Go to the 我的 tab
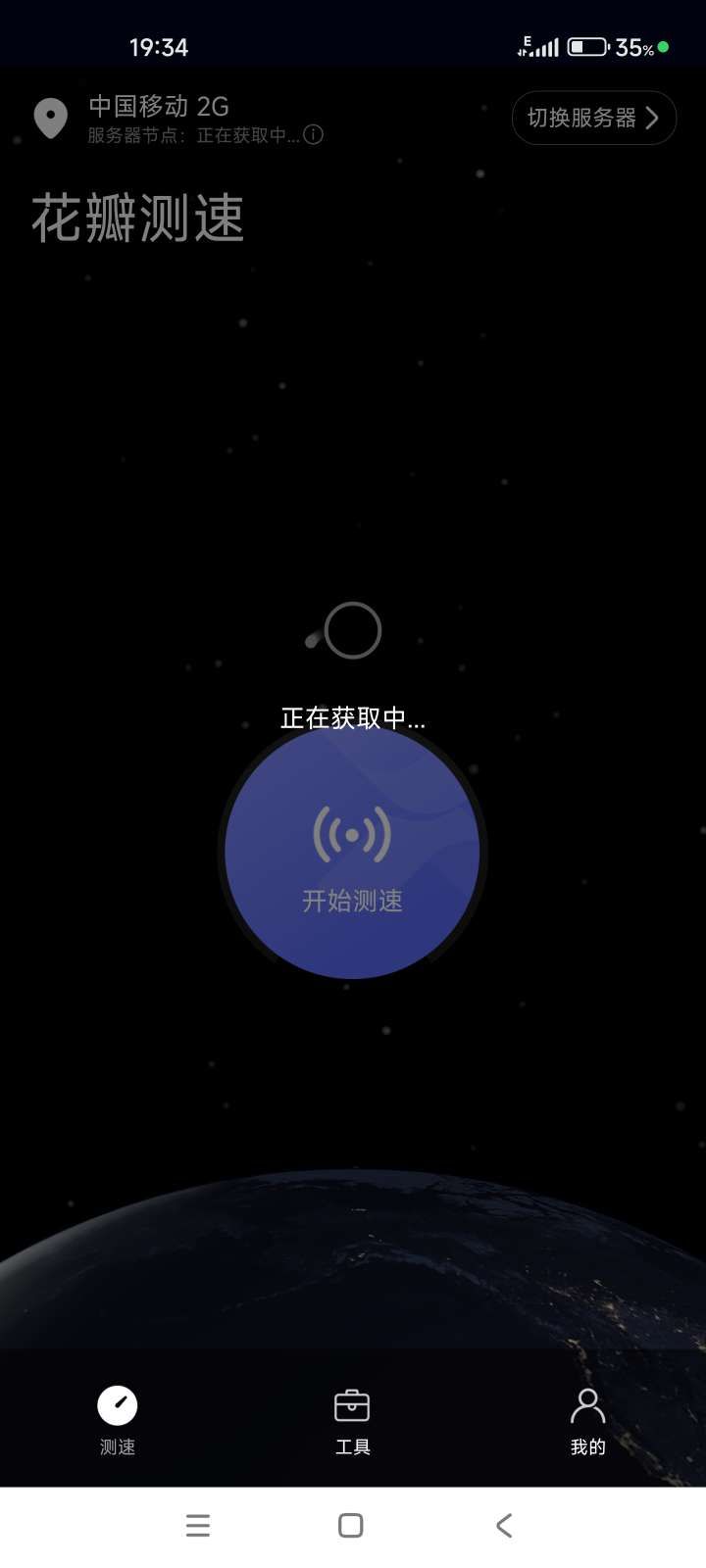 [x=587, y=1420]
